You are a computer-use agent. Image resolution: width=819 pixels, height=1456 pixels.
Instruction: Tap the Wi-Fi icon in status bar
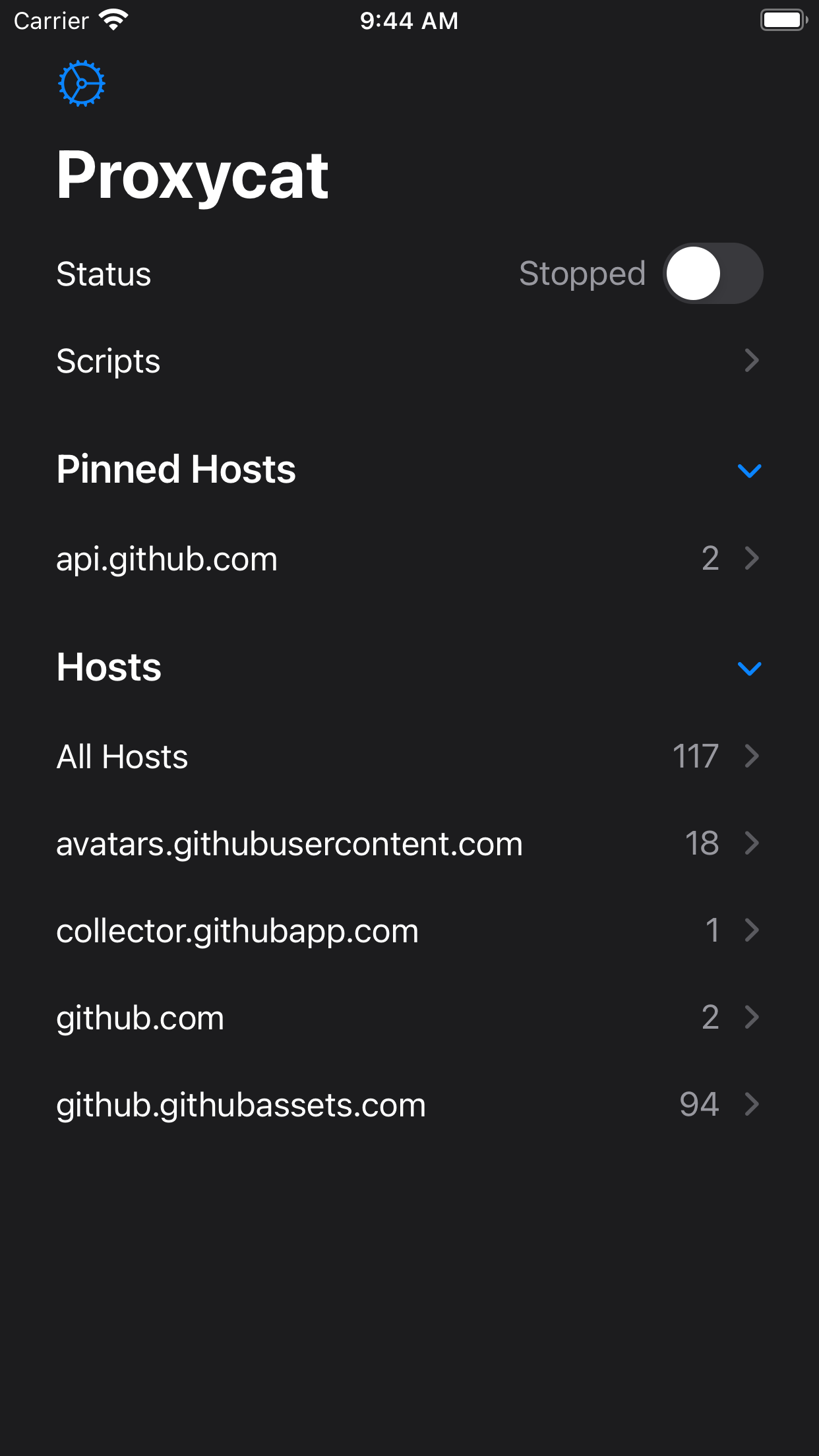[x=112, y=20]
